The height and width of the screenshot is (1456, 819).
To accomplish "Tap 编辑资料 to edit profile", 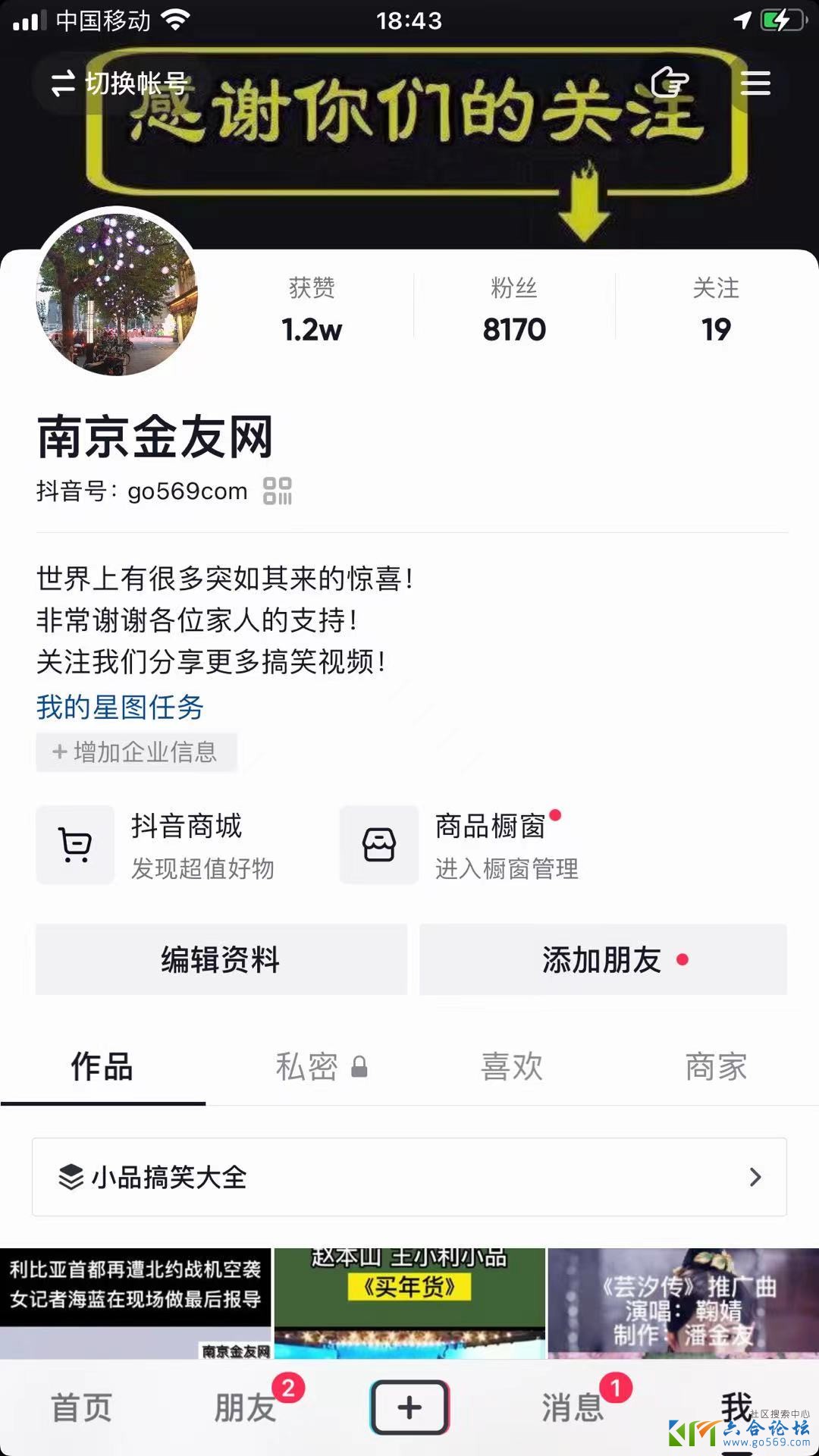I will point(221,959).
